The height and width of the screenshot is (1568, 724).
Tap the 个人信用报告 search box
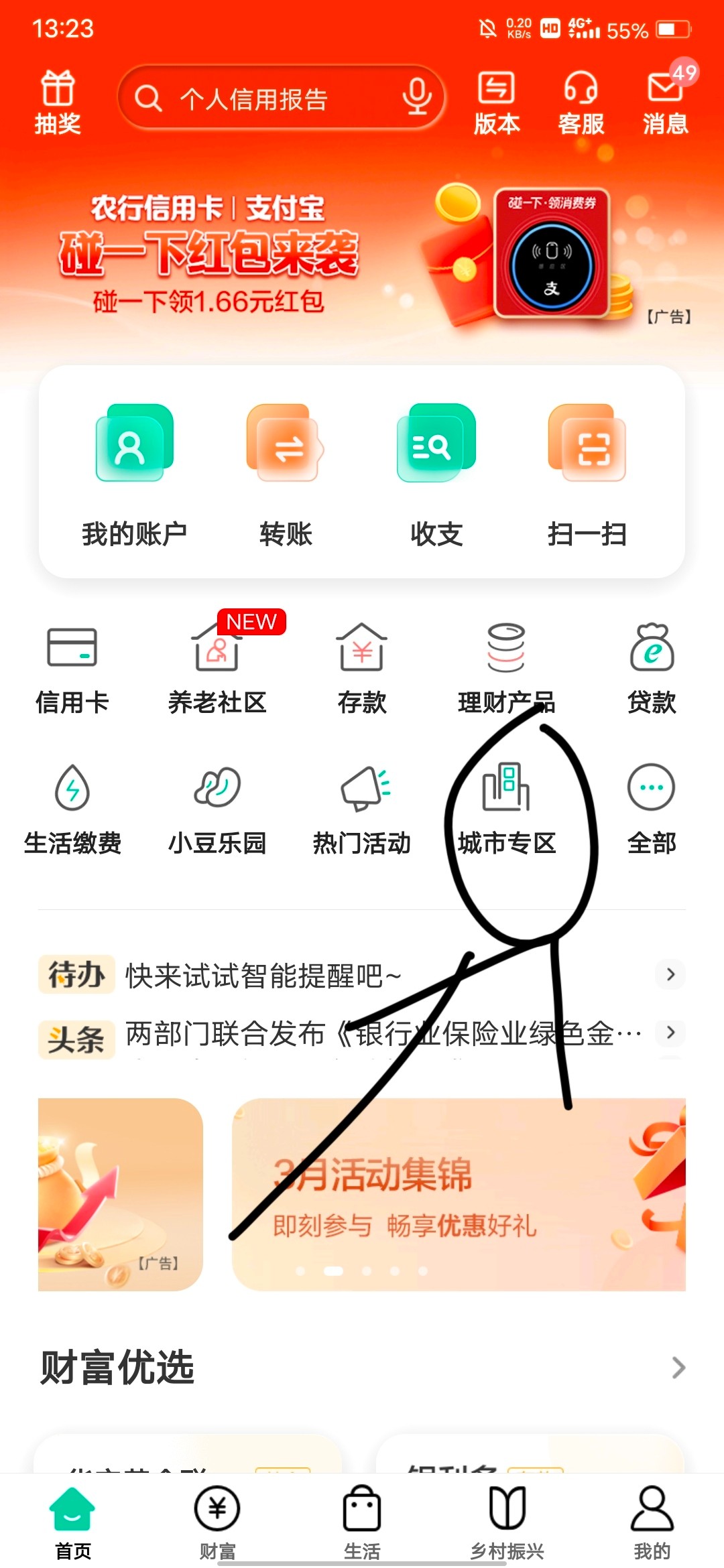(x=268, y=99)
